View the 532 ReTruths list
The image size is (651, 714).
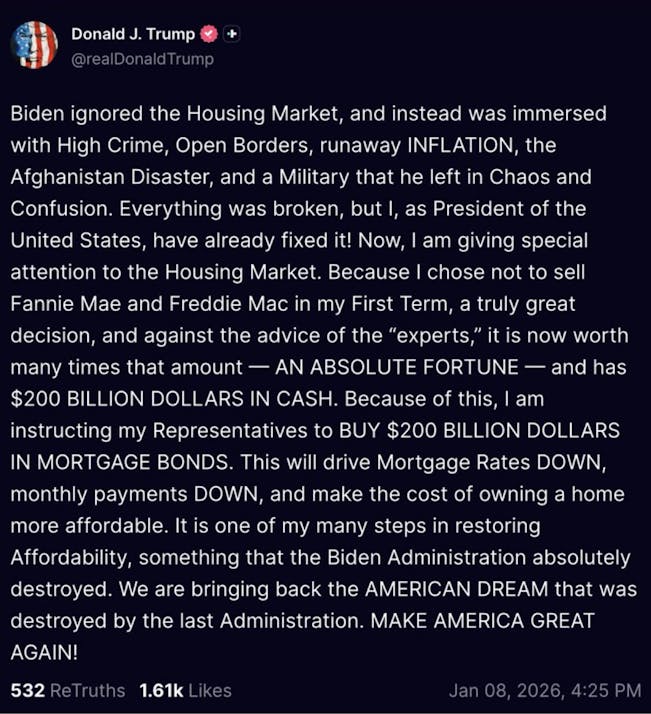pyautogui.click(x=67, y=690)
